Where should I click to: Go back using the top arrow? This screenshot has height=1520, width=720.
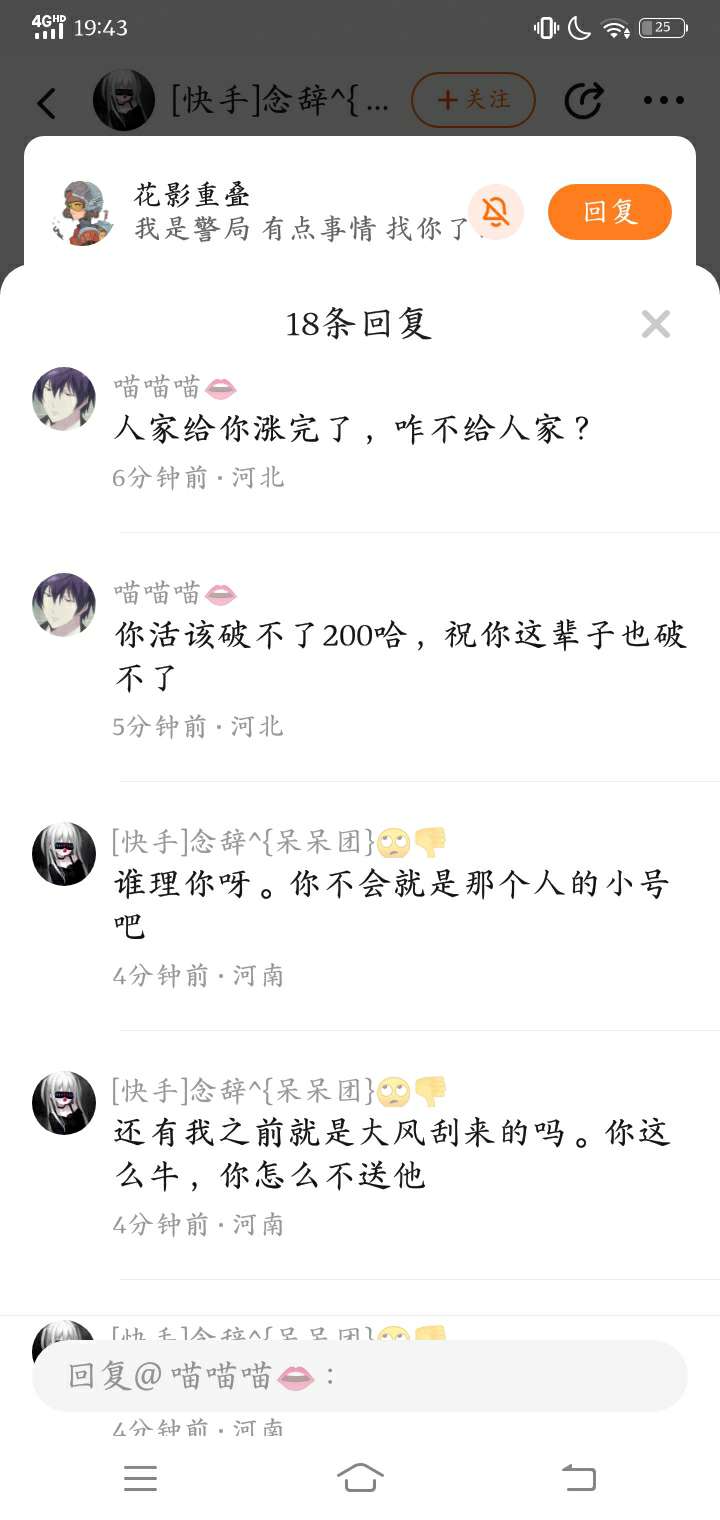[47, 102]
